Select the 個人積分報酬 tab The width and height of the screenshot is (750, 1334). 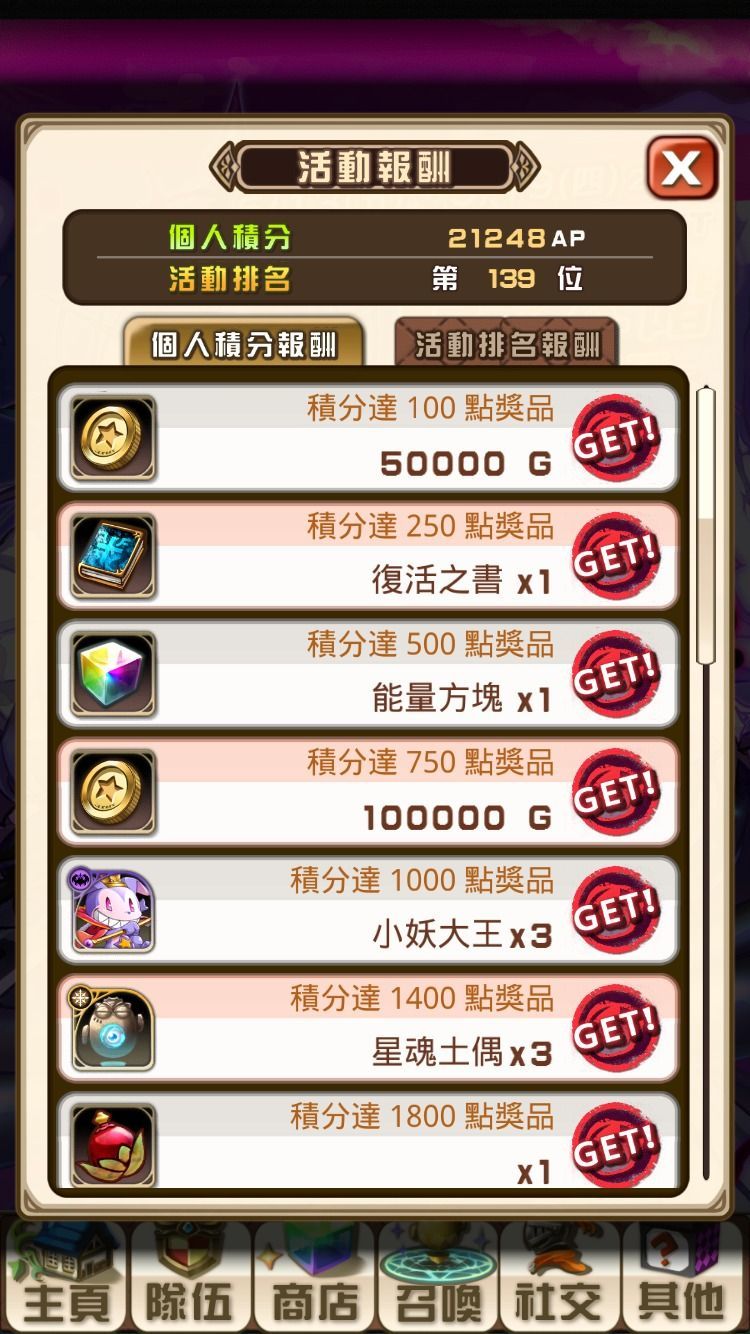pyautogui.click(x=243, y=345)
